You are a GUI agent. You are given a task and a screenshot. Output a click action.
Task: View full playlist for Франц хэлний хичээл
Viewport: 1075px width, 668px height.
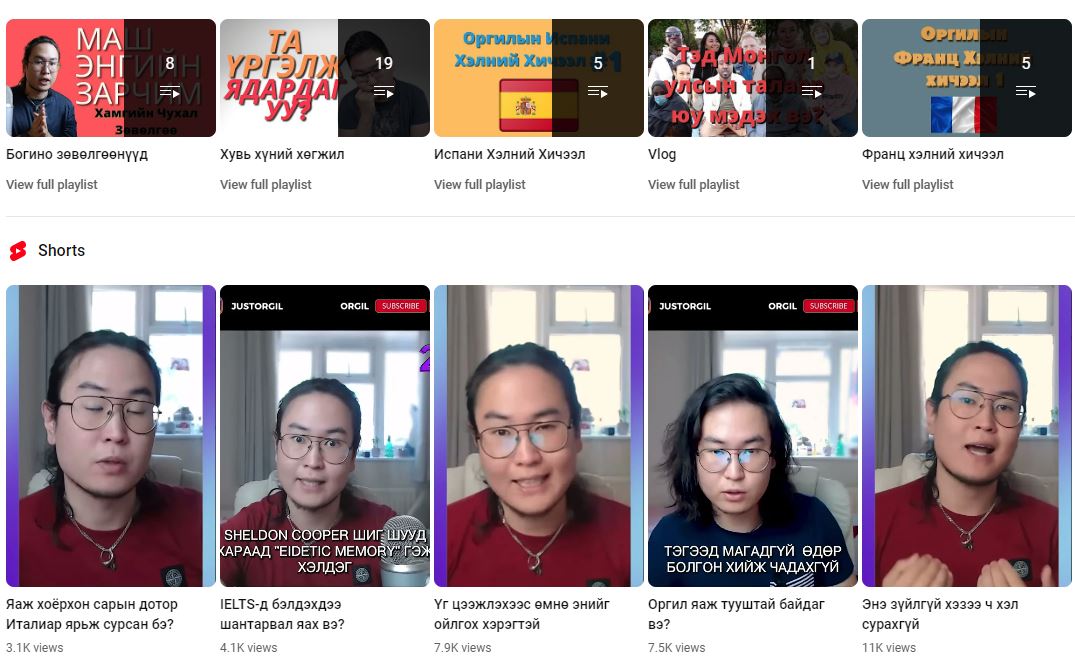pyautogui.click(x=908, y=184)
